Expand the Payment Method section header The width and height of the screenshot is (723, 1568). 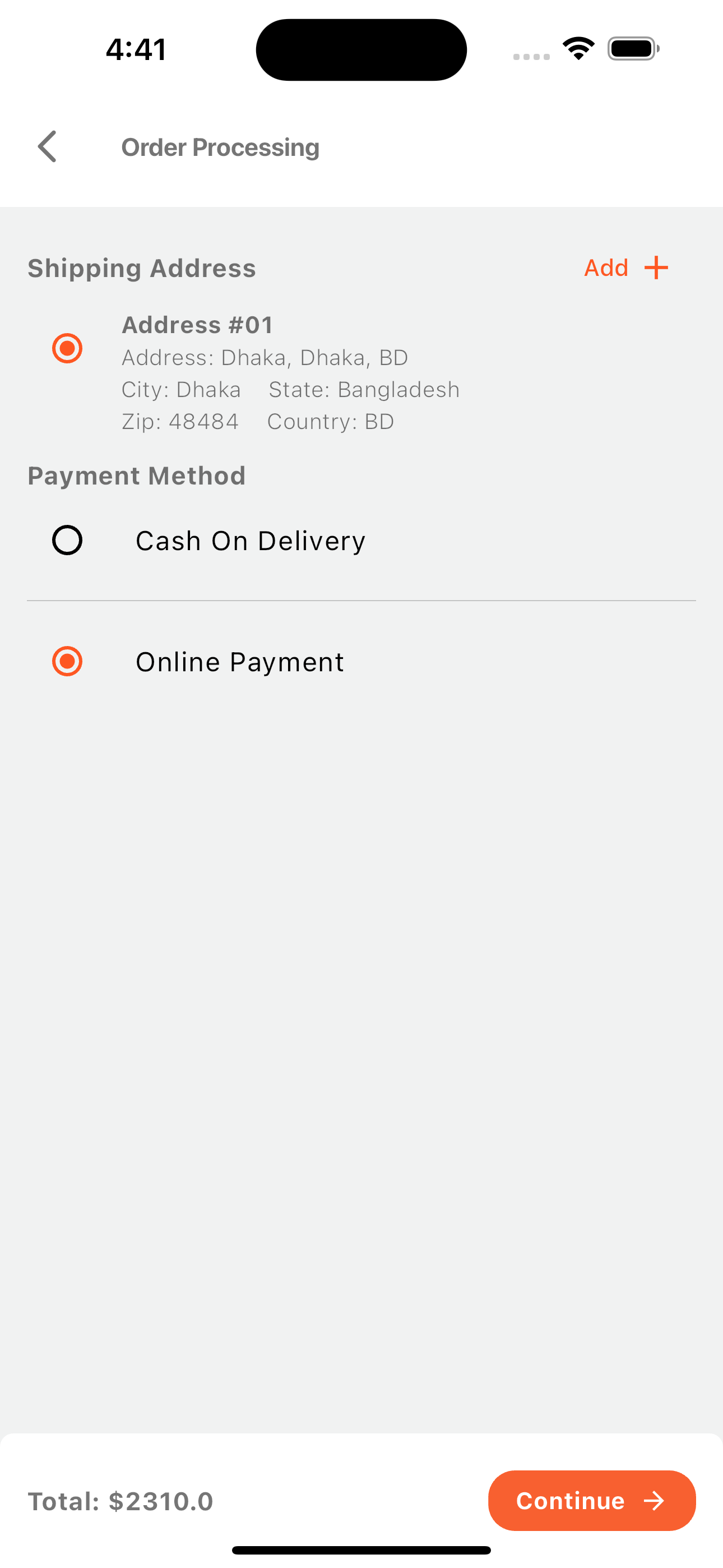point(136,476)
